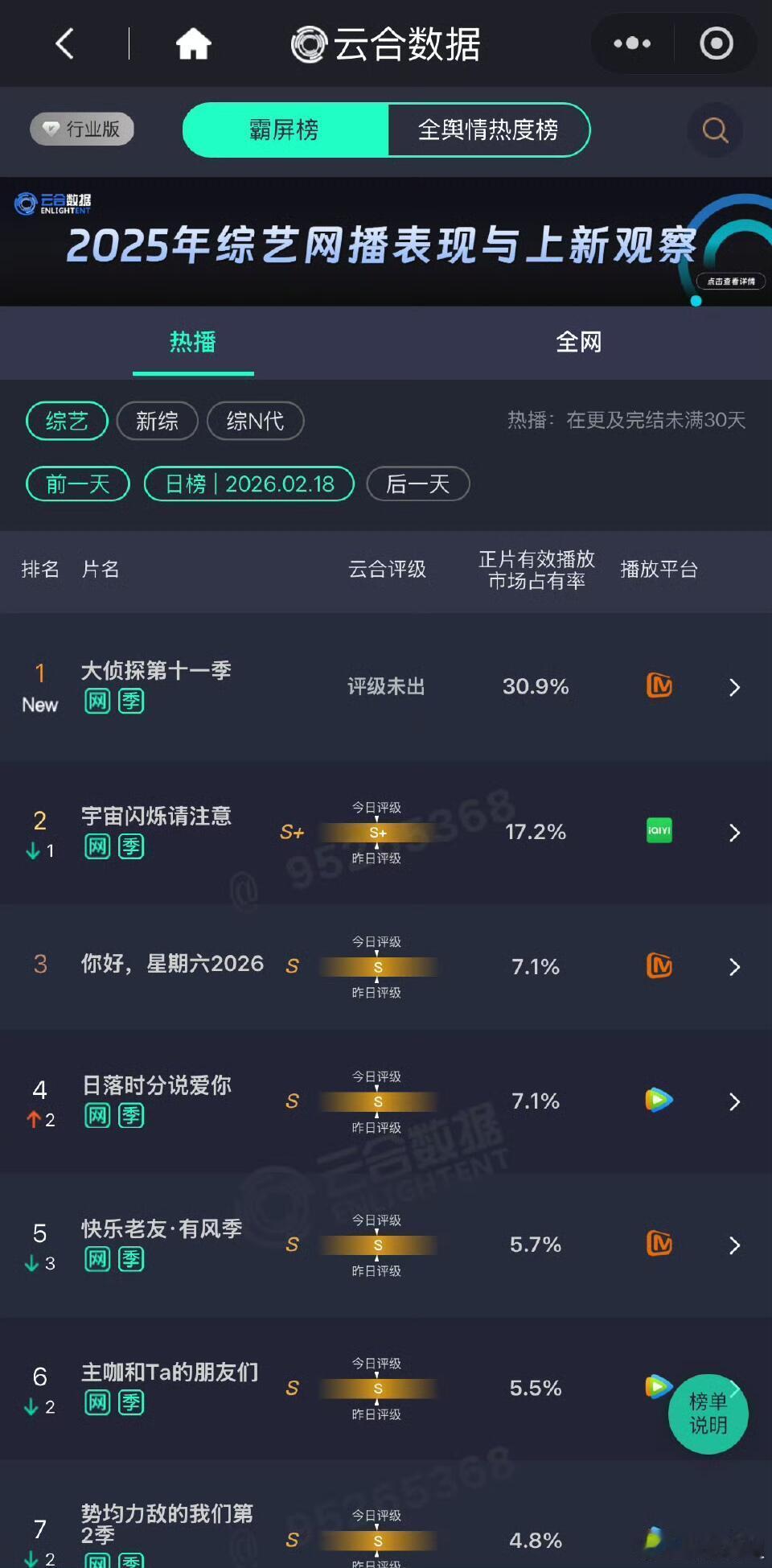Viewport: 772px width, 1568px height.
Task: Tap the S+ rating bar for 宇宙闪烁请注意
Action: coord(377,833)
